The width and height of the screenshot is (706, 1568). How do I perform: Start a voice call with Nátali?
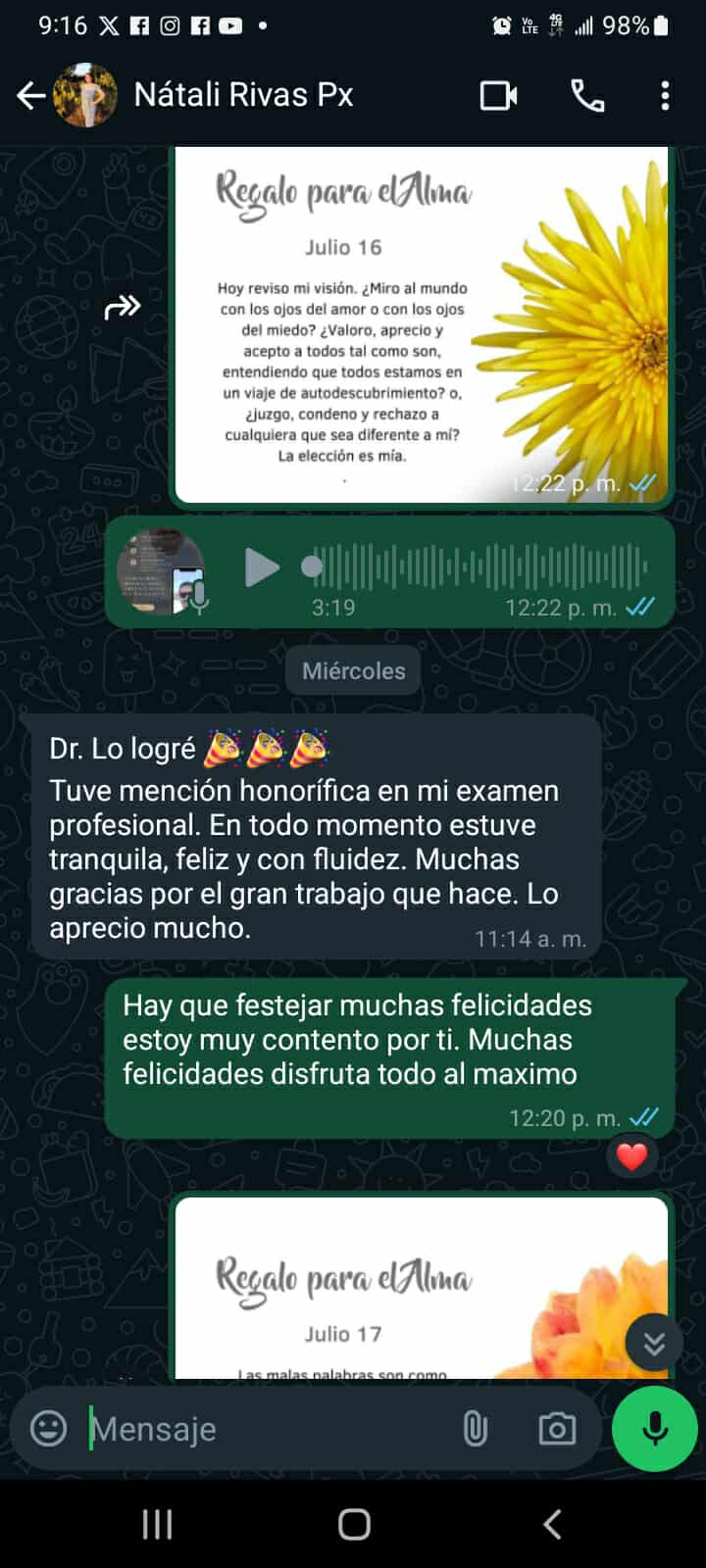click(587, 95)
